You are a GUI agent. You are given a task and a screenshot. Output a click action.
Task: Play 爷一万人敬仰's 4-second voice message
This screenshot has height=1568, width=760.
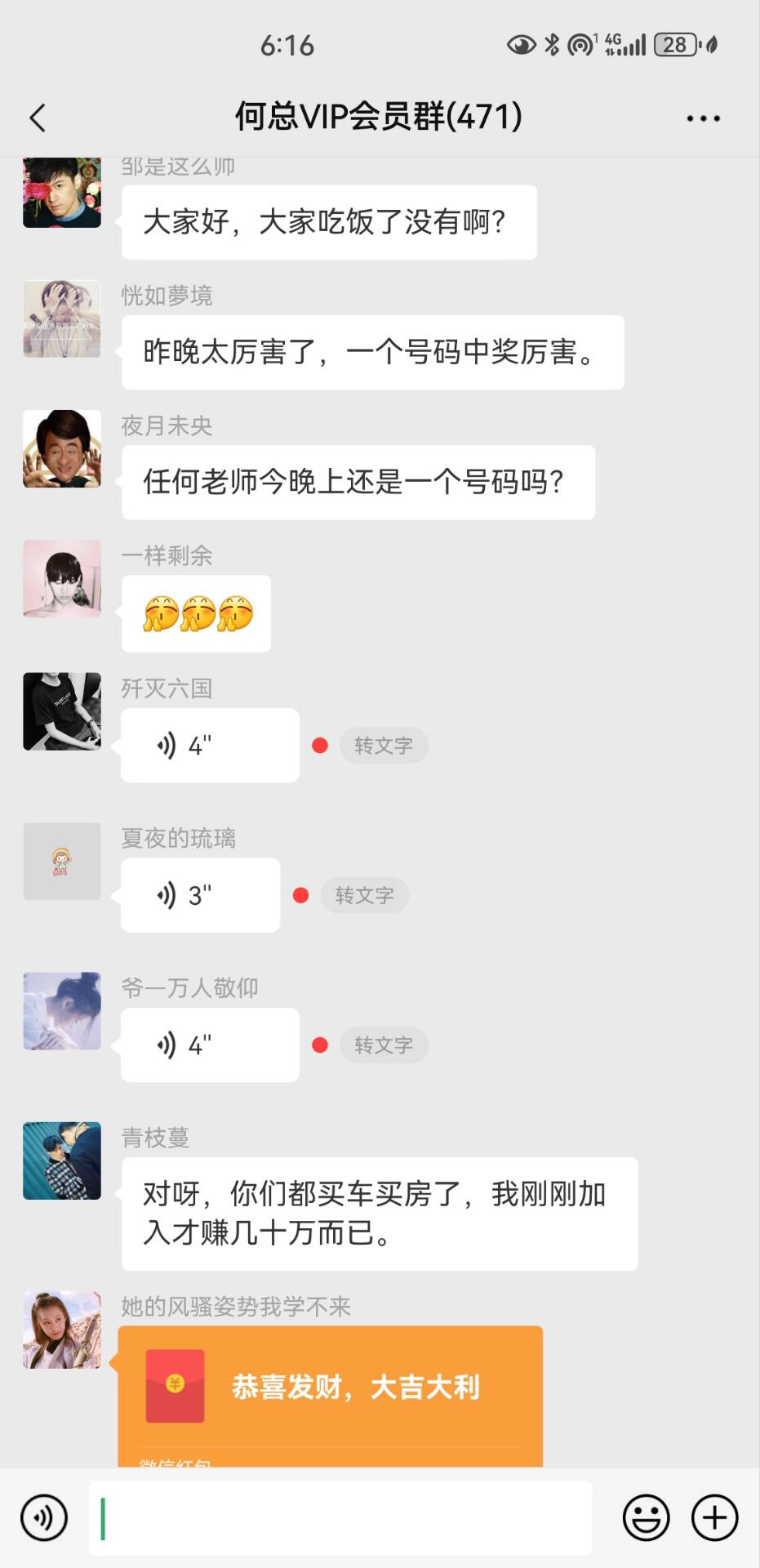(210, 1045)
